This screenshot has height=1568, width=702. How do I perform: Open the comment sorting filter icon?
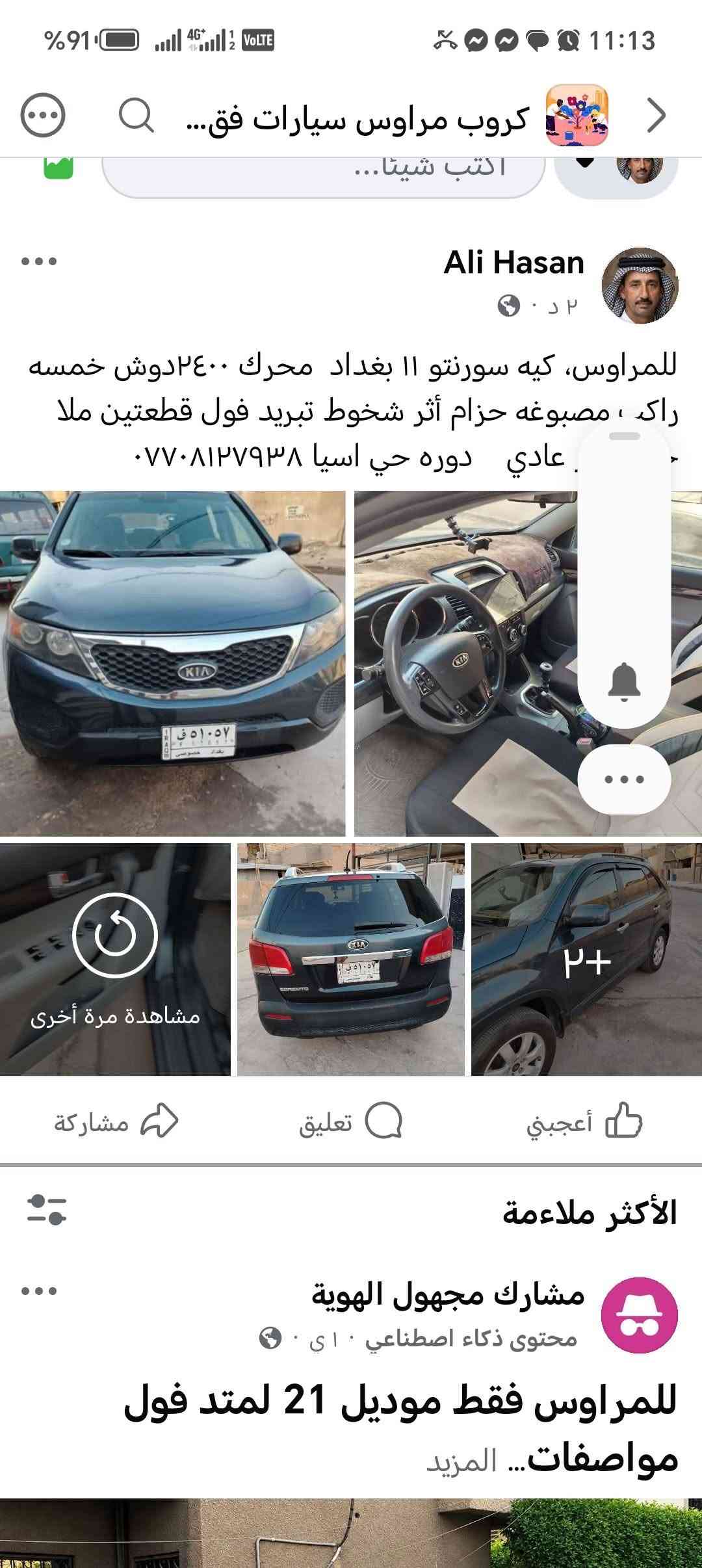tap(47, 1209)
